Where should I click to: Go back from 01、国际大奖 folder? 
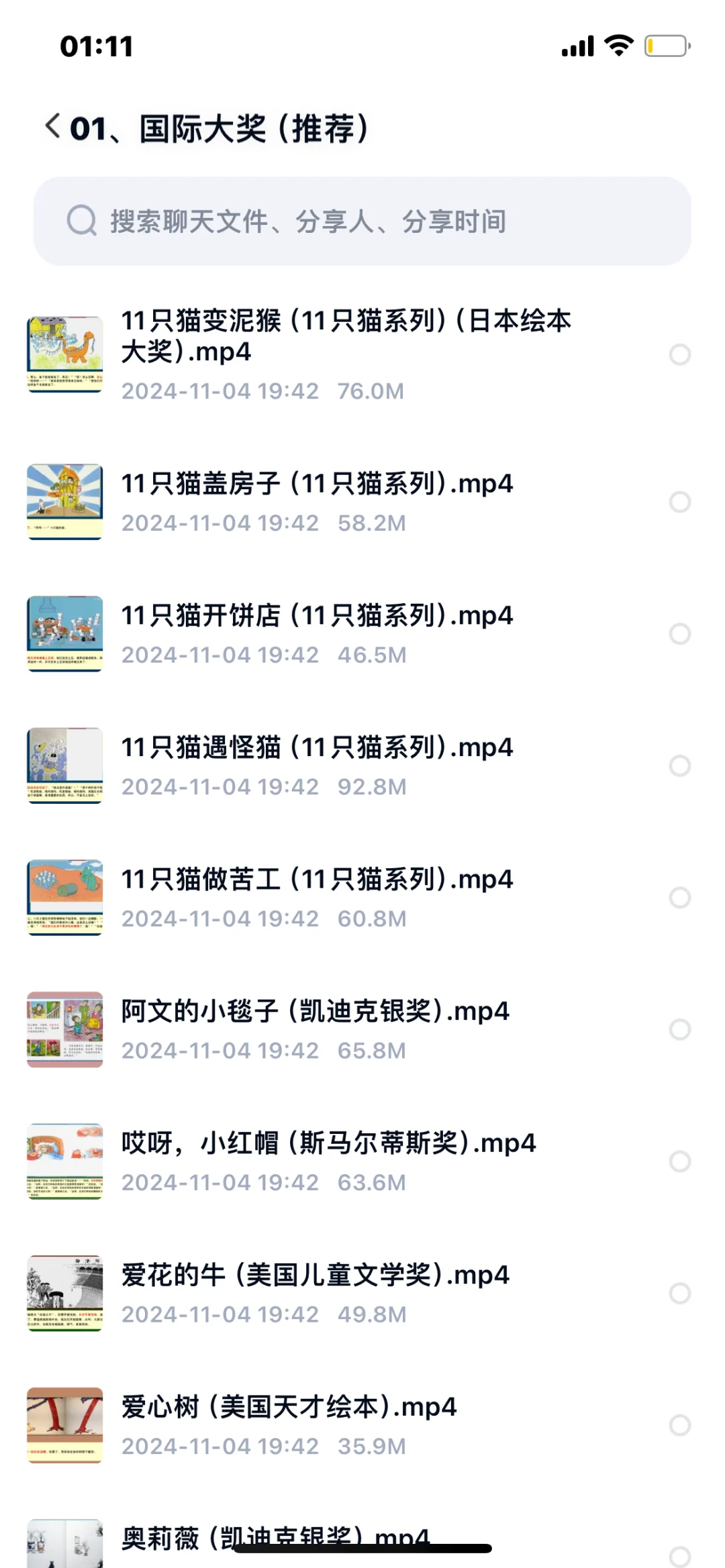click(x=54, y=126)
